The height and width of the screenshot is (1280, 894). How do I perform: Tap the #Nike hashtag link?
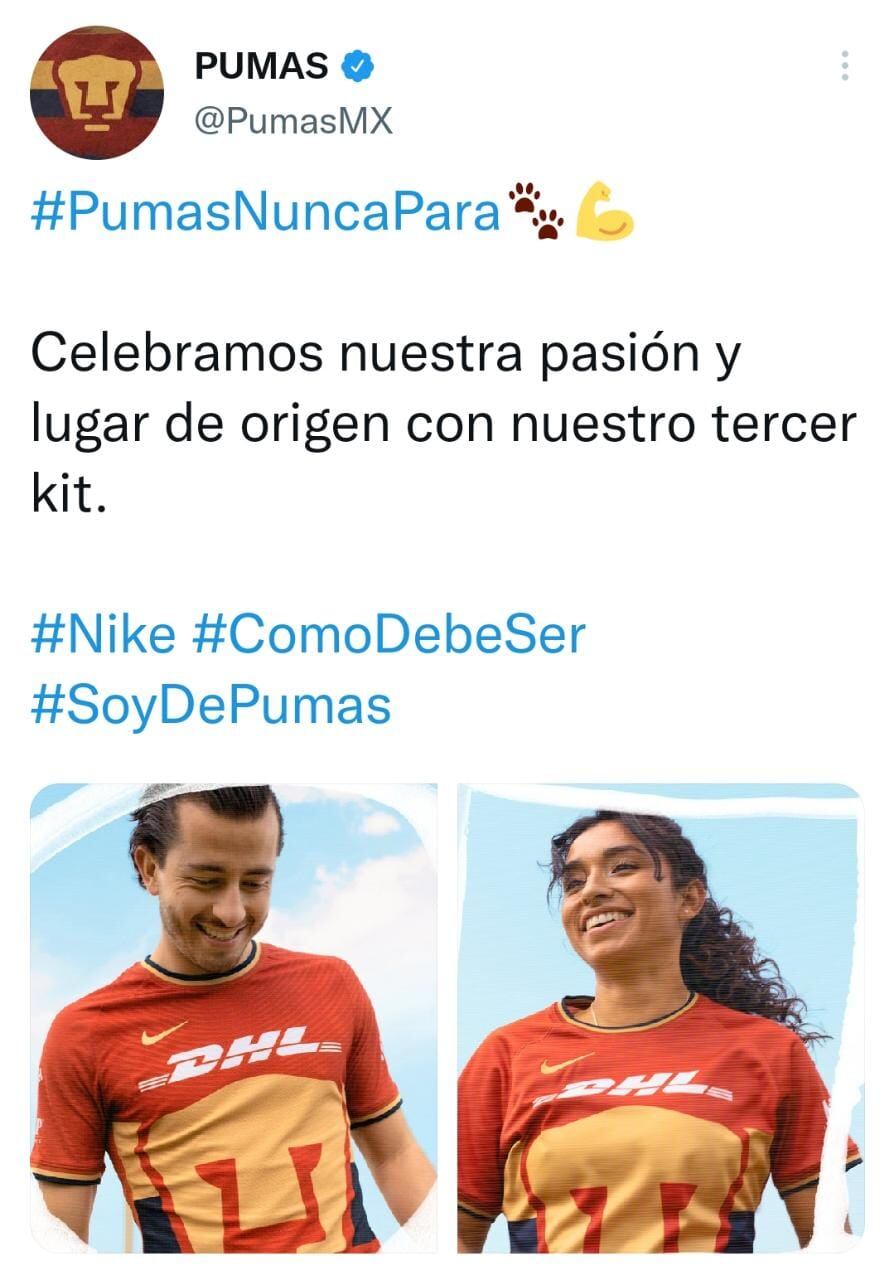click(x=103, y=635)
